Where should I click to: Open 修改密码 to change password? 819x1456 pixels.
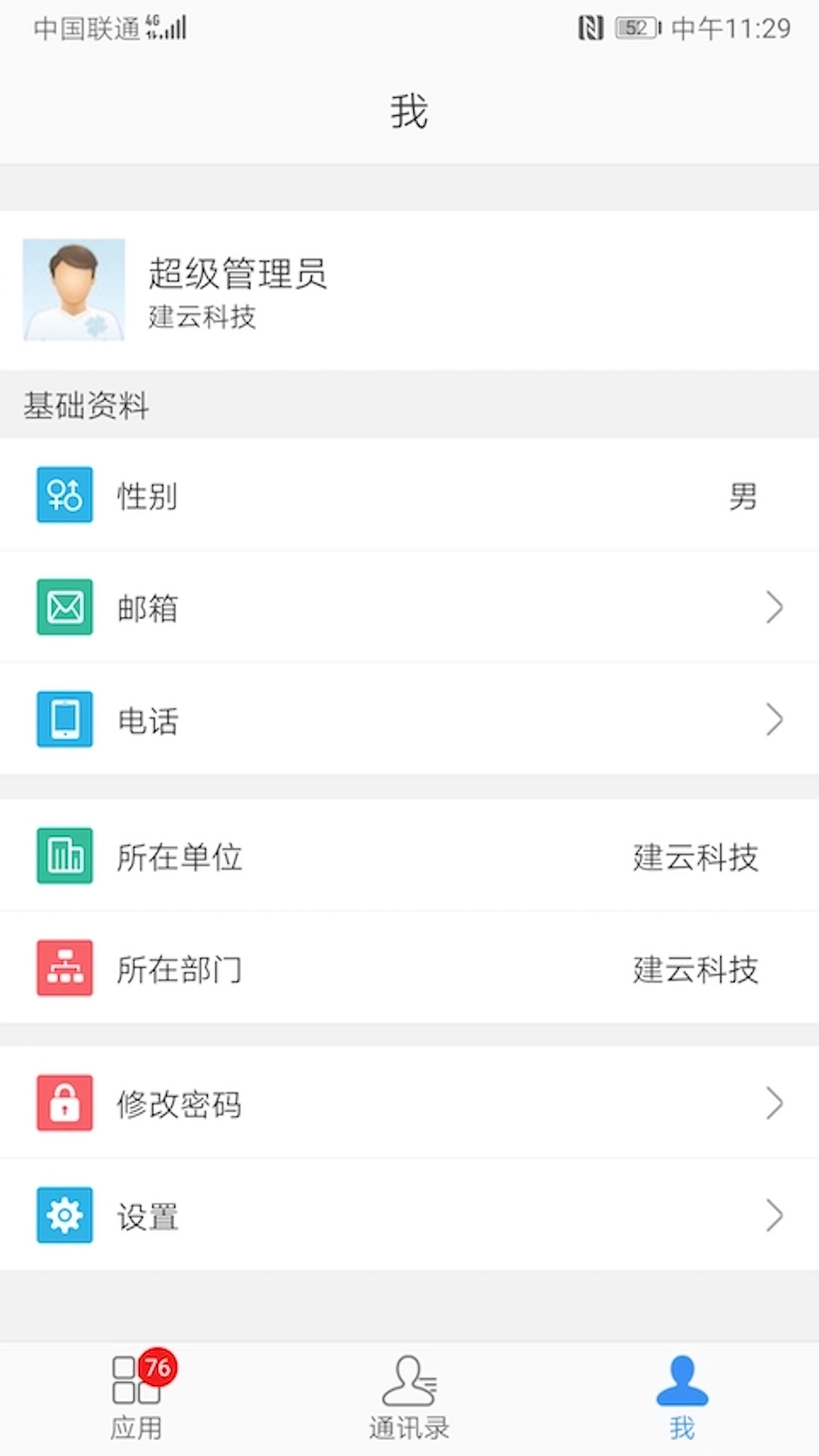(409, 1103)
